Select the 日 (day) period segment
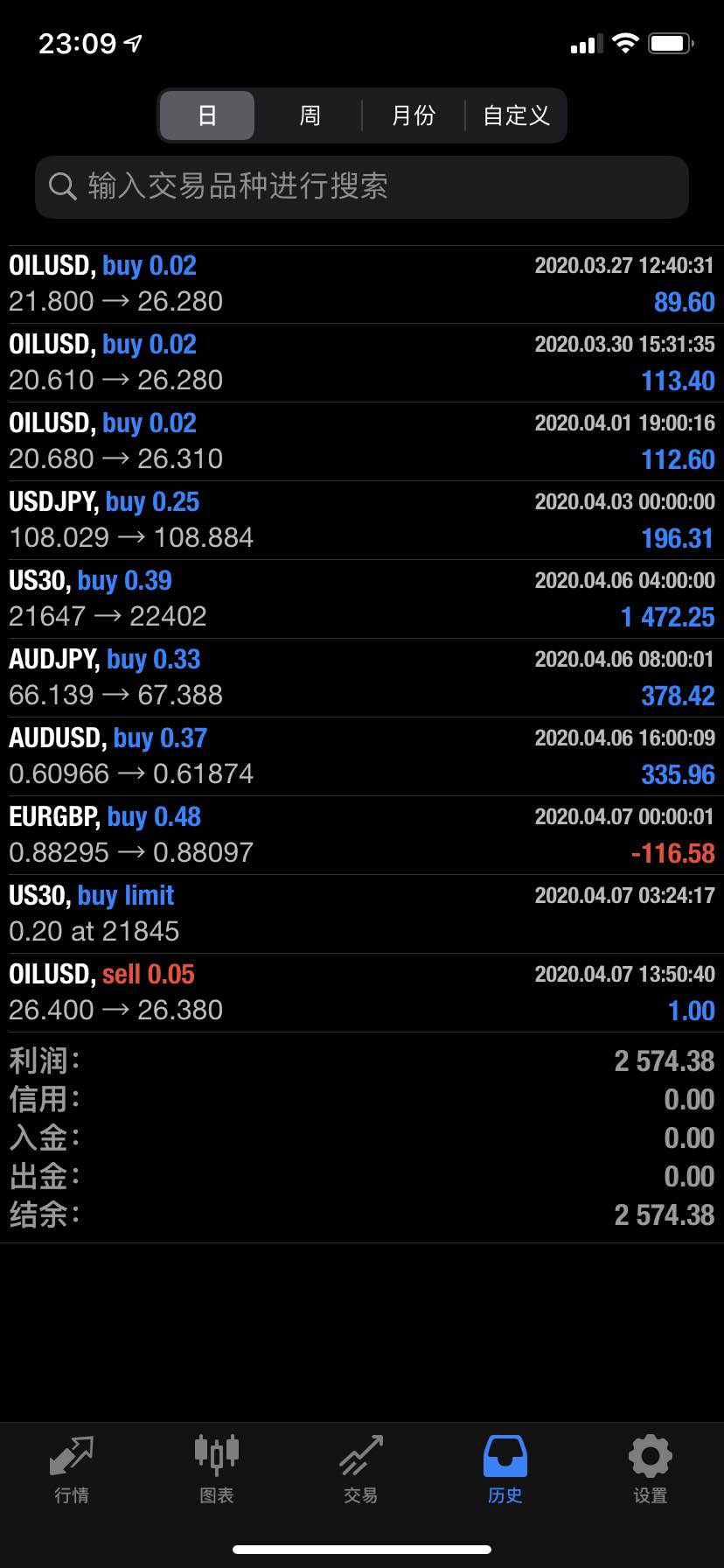Viewport: 724px width, 1568px height. click(207, 115)
